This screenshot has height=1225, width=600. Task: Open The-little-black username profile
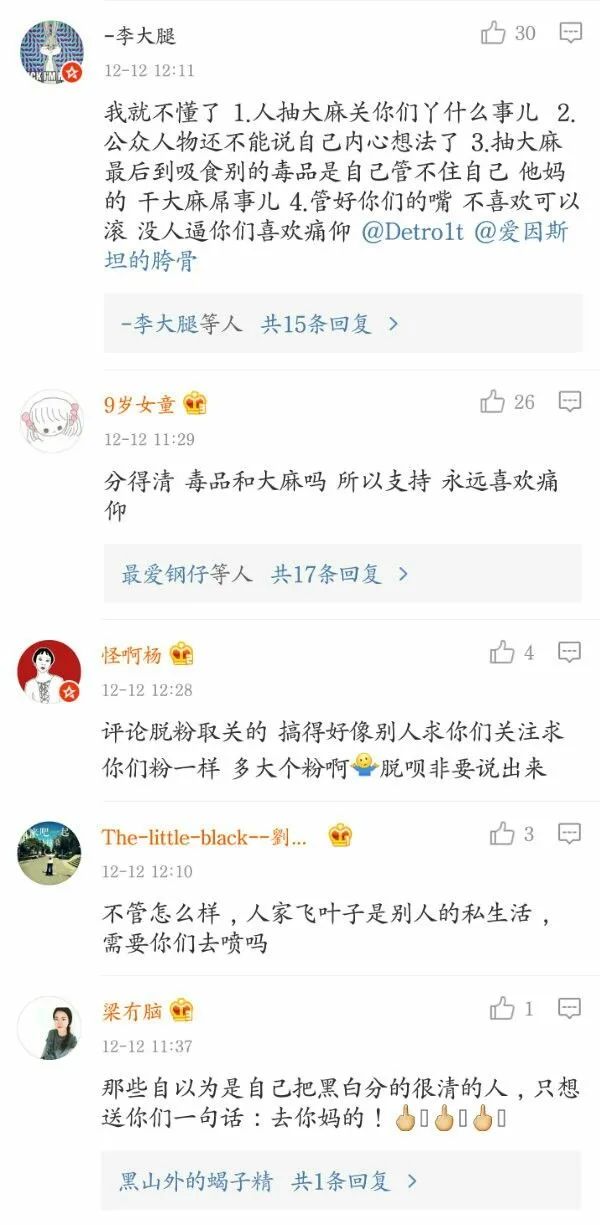(x=204, y=837)
